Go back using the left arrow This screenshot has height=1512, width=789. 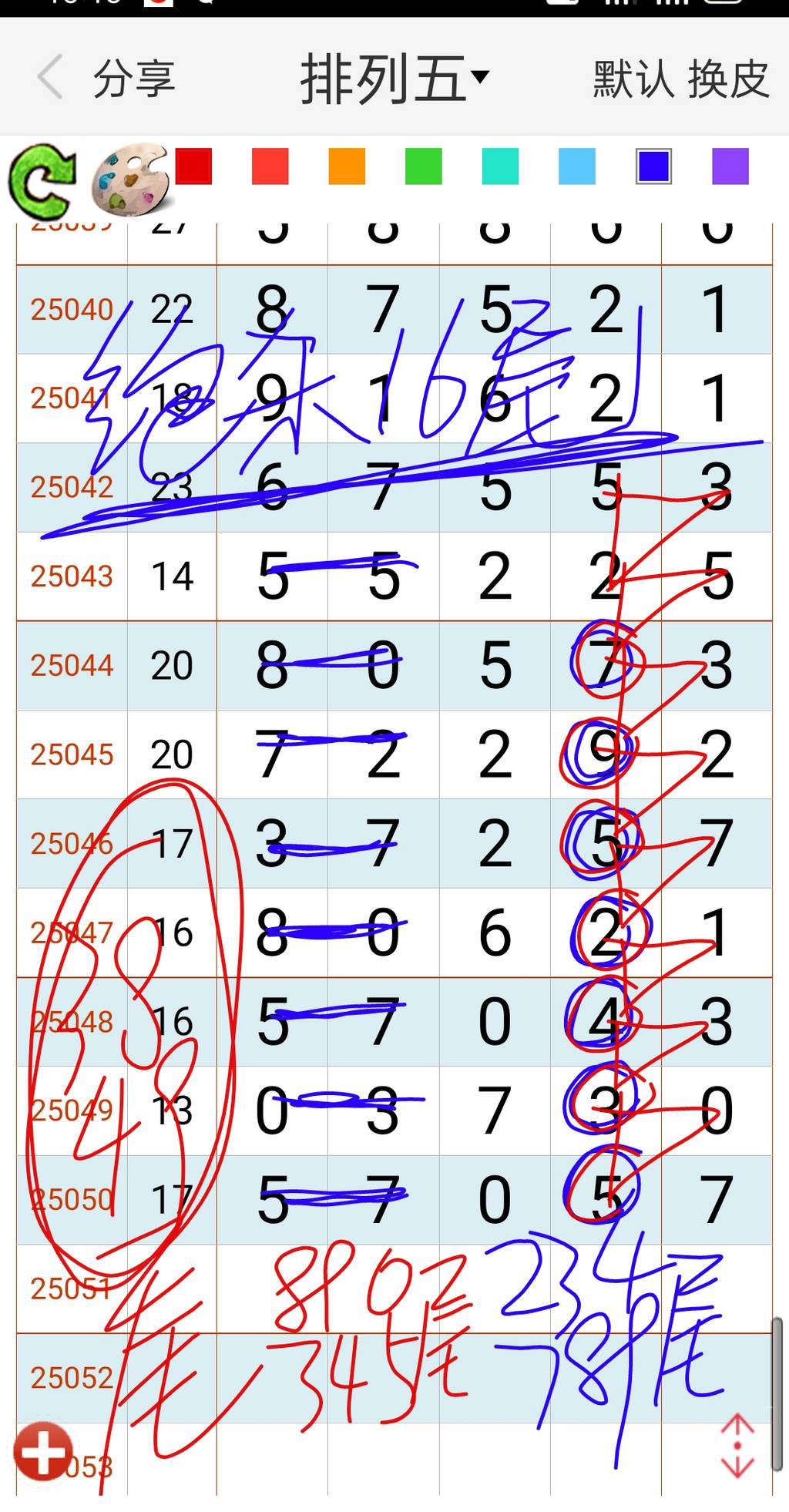pos(50,77)
